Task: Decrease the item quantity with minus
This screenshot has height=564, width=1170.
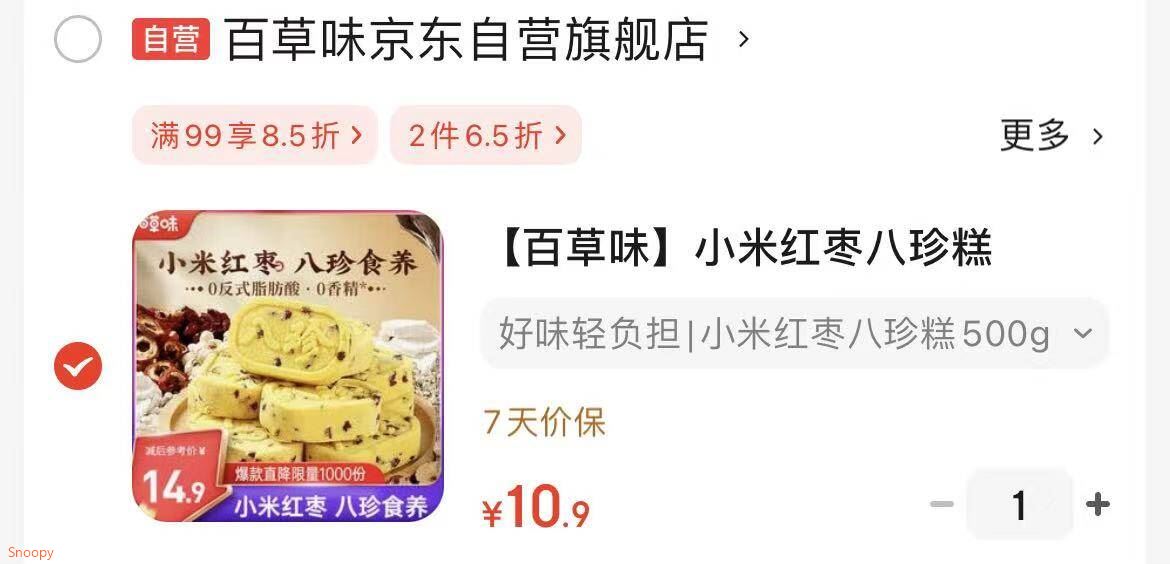Action: pyautogui.click(x=942, y=505)
